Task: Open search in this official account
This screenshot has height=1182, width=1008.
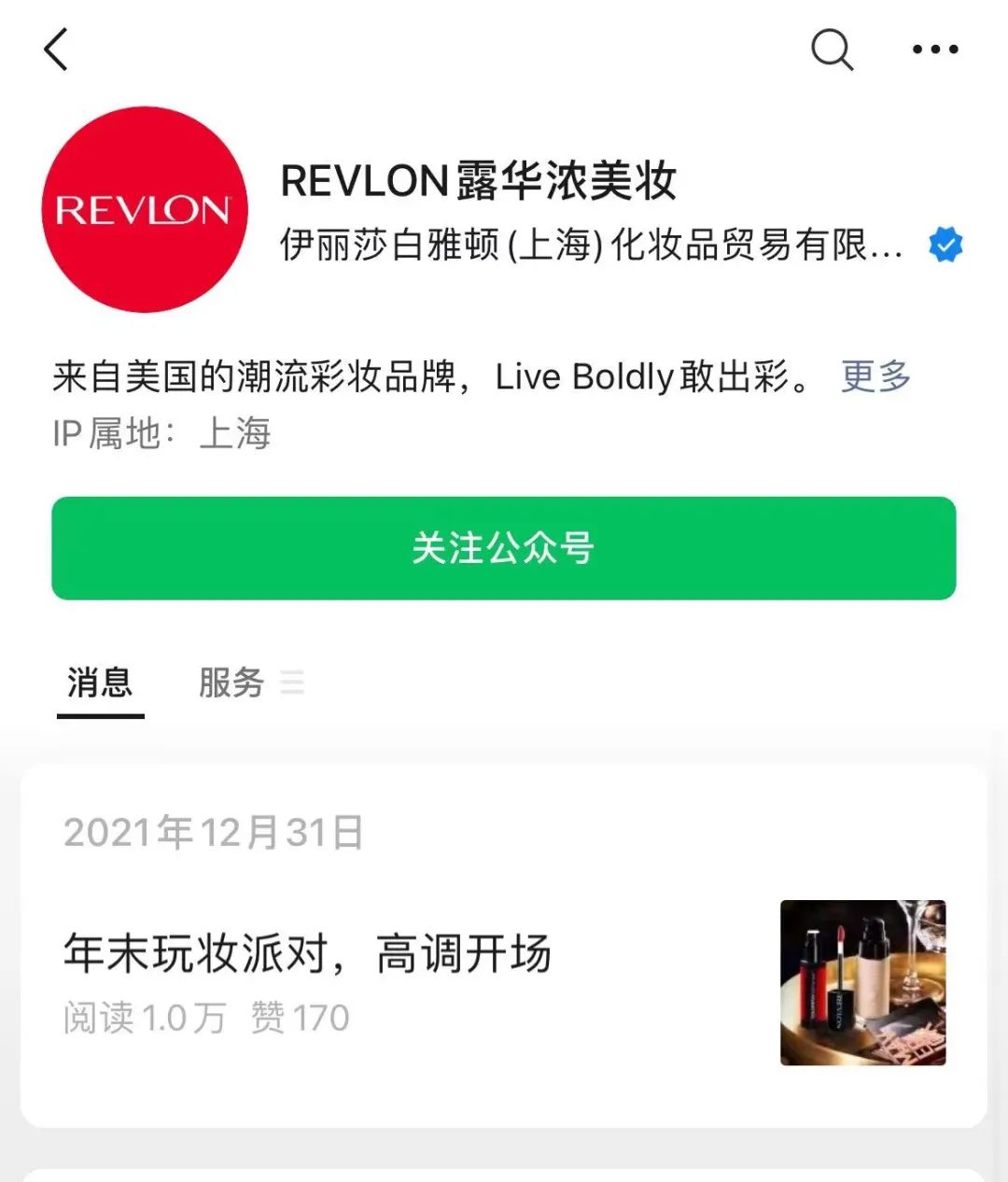Action: coord(832,49)
